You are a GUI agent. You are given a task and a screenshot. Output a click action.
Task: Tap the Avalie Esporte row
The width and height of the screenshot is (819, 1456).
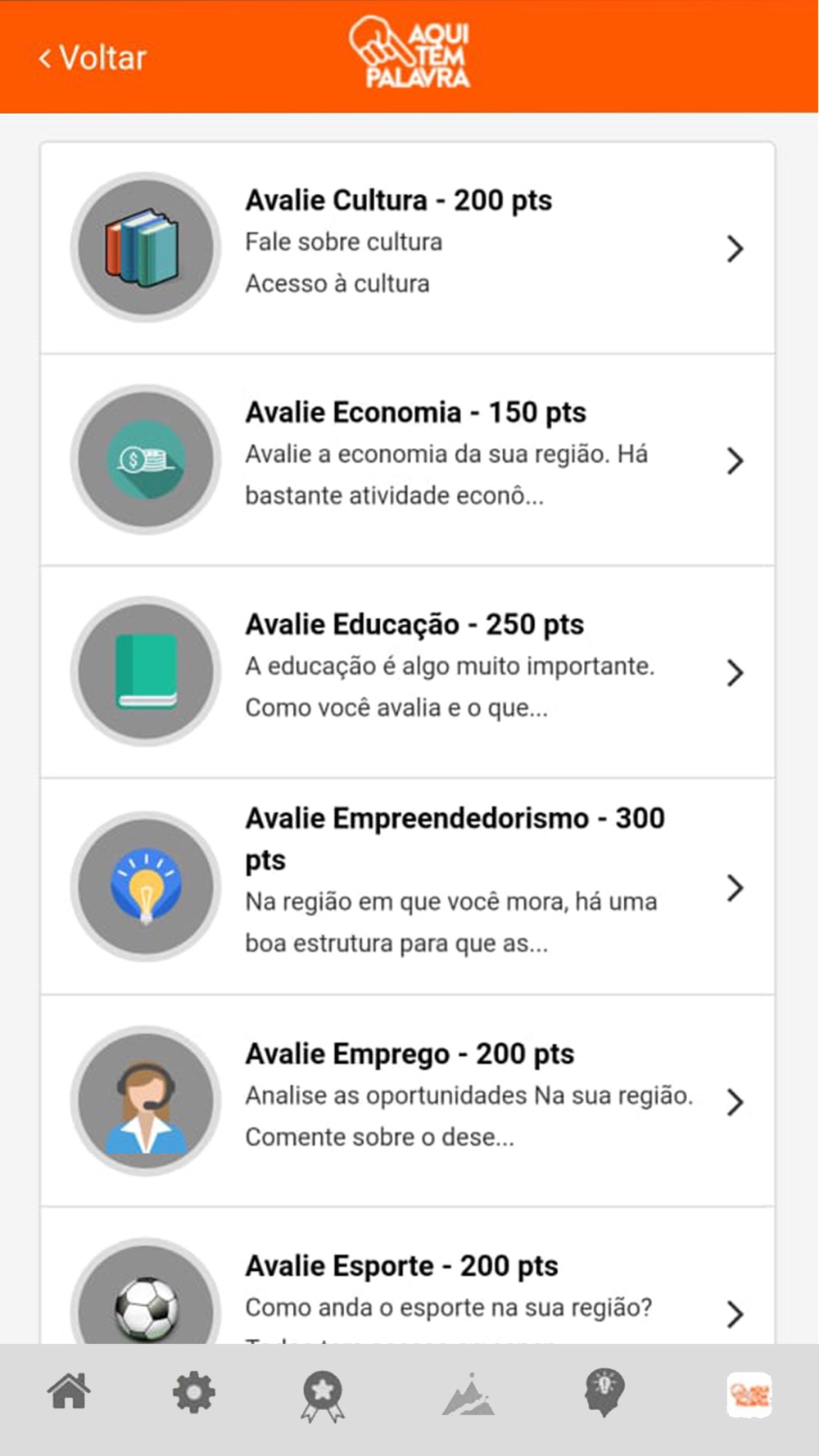[x=407, y=1286]
